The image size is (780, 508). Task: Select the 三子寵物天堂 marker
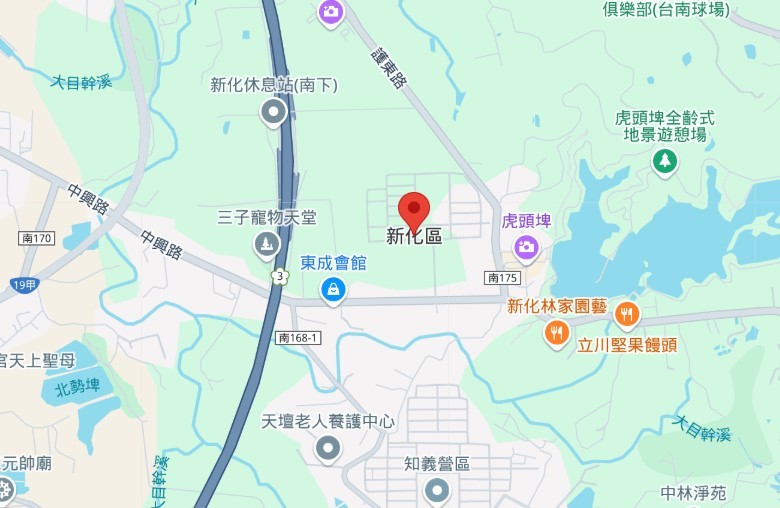click(x=266, y=243)
